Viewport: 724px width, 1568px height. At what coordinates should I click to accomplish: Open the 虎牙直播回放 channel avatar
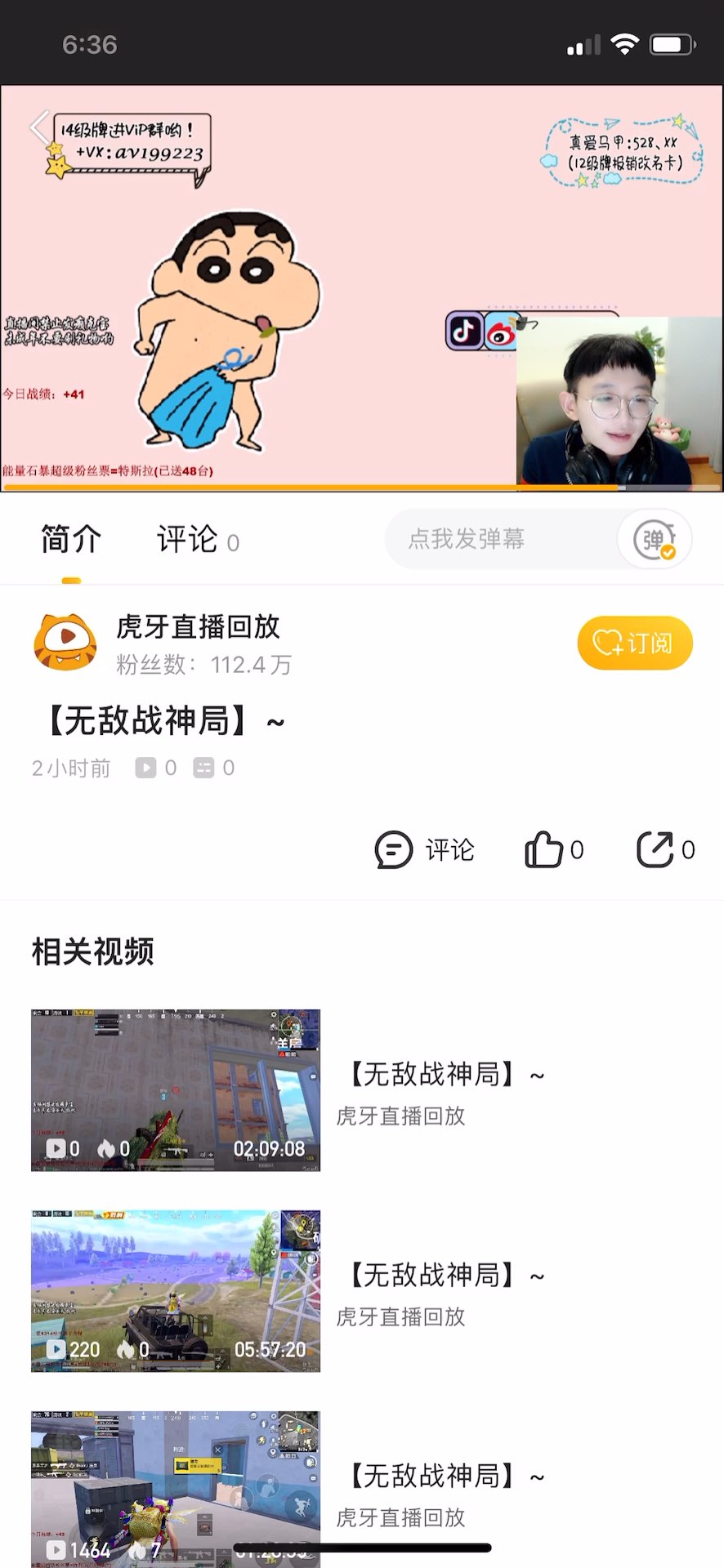[x=65, y=643]
